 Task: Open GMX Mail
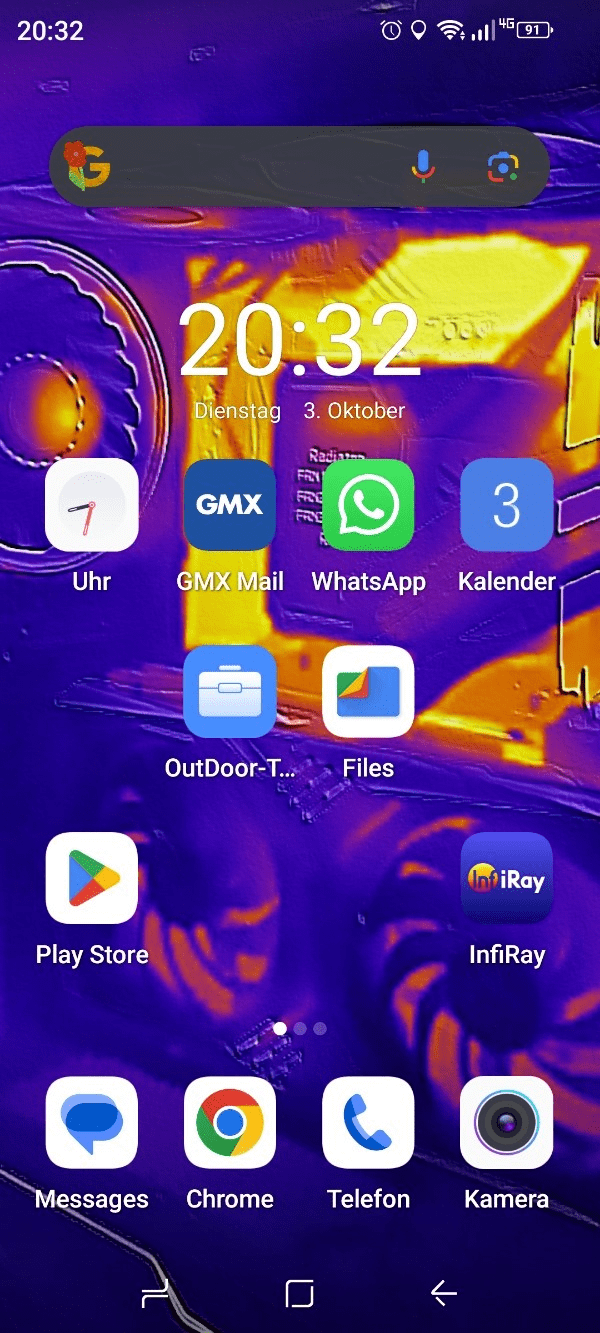230,505
